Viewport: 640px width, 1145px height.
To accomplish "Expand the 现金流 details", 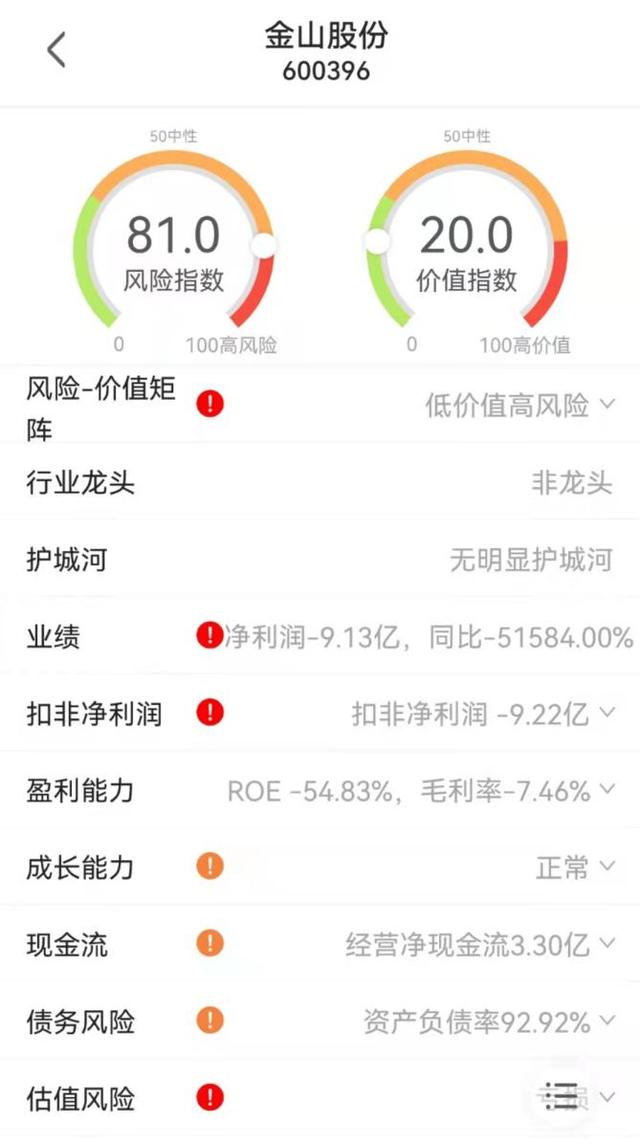I will click(x=606, y=944).
